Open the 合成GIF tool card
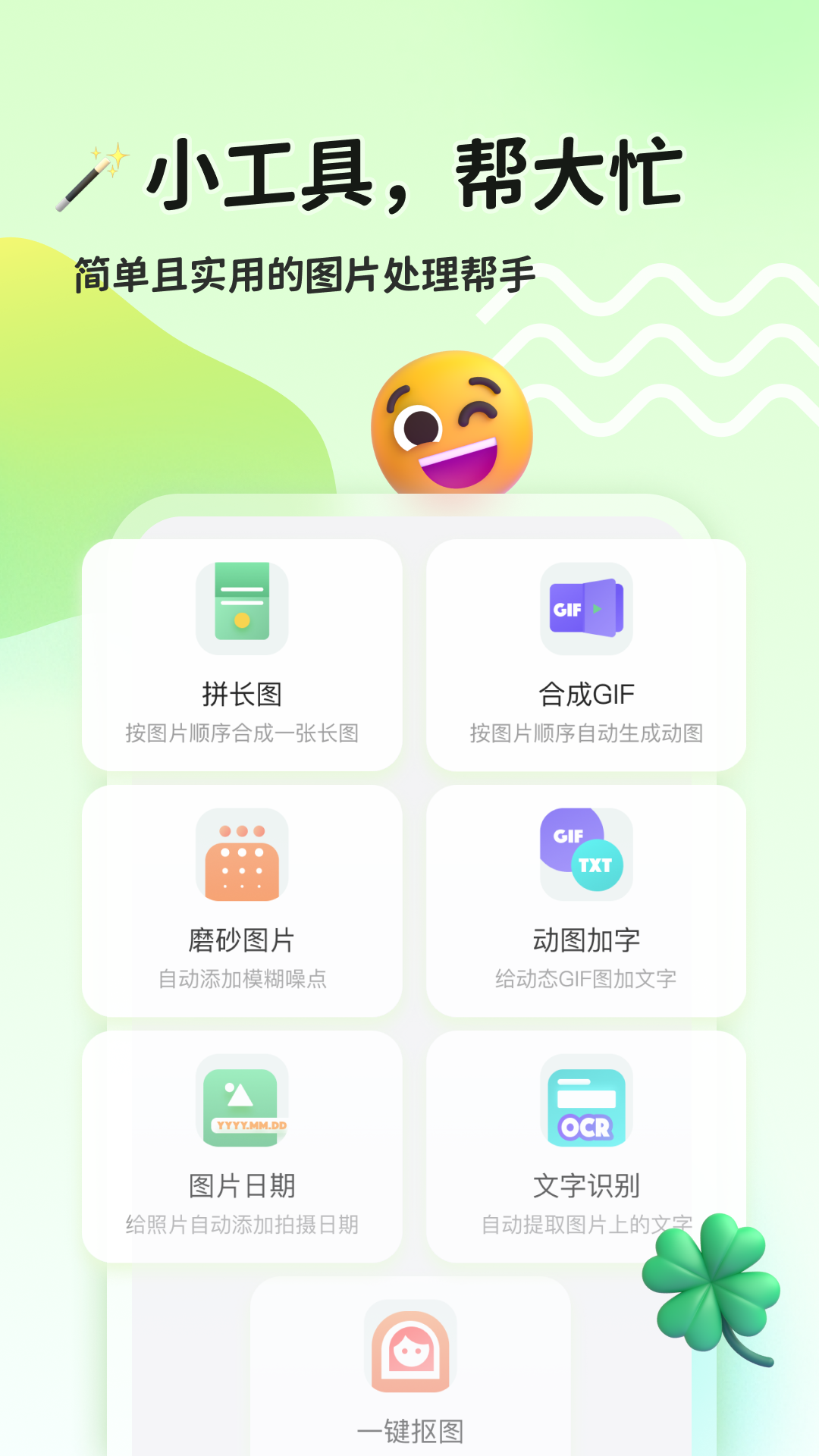Screen dimensions: 819x1456 [585, 652]
